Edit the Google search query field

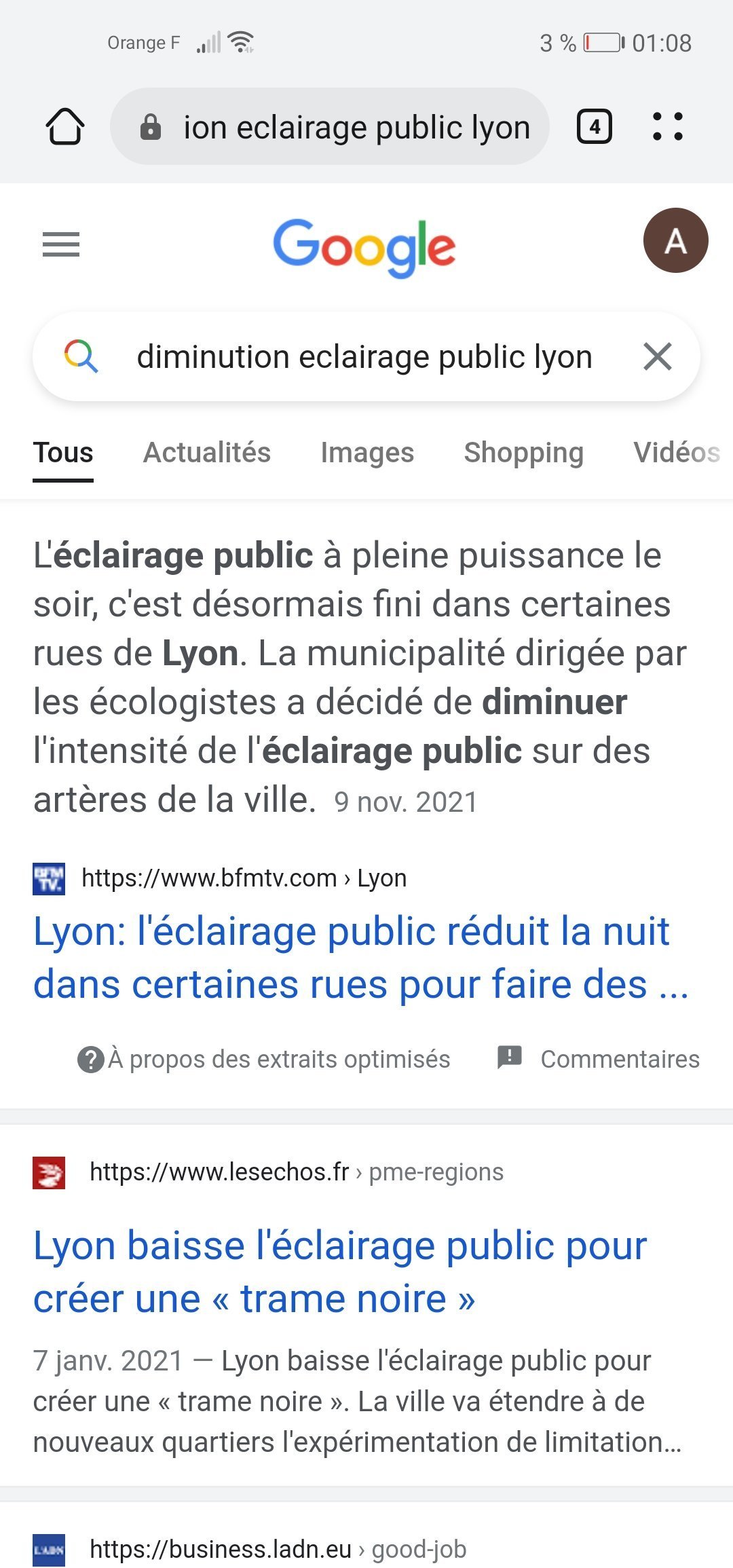[x=364, y=357]
